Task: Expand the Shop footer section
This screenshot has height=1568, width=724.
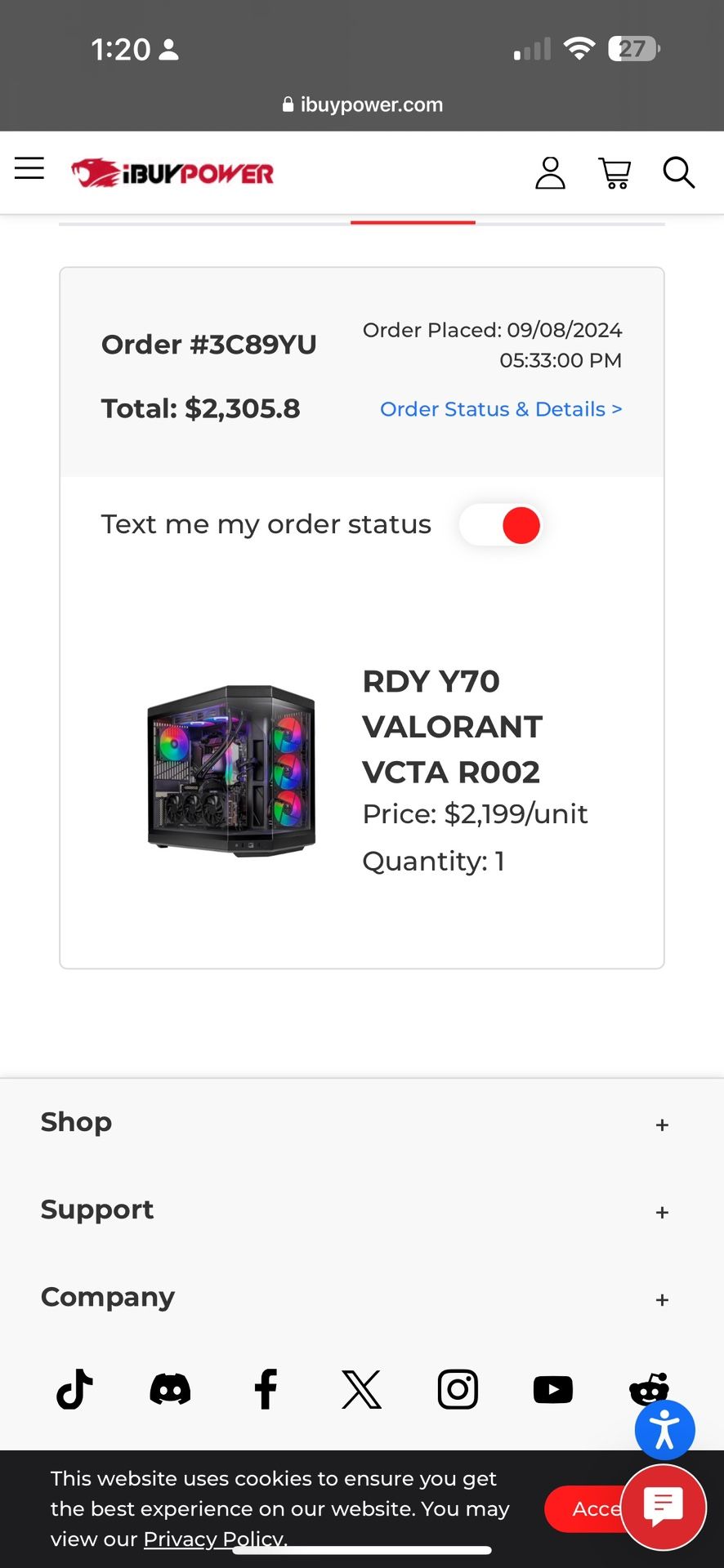Action: [x=662, y=1125]
